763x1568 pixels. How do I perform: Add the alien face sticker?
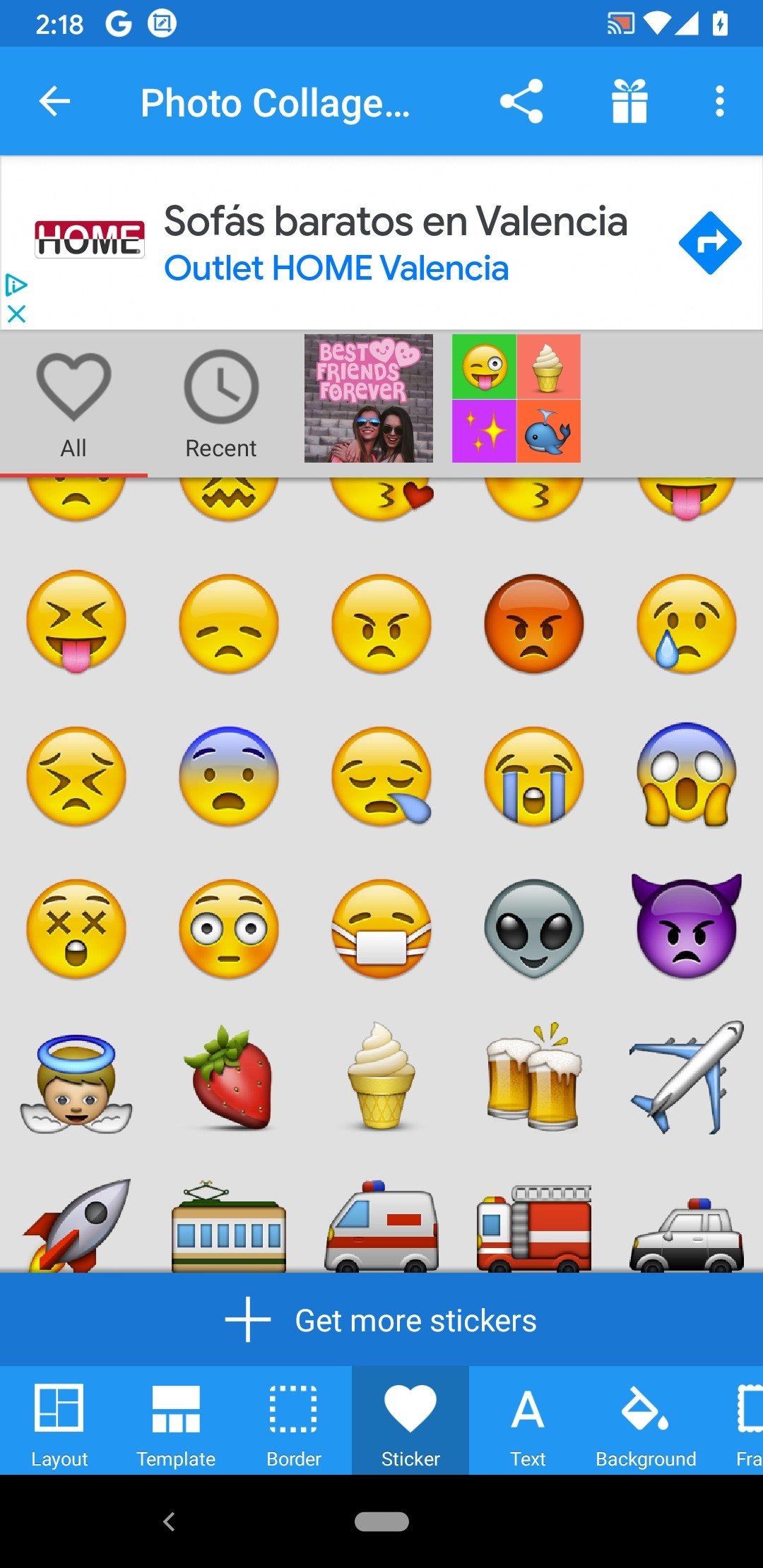pyautogui.click(x=534, y=928)
